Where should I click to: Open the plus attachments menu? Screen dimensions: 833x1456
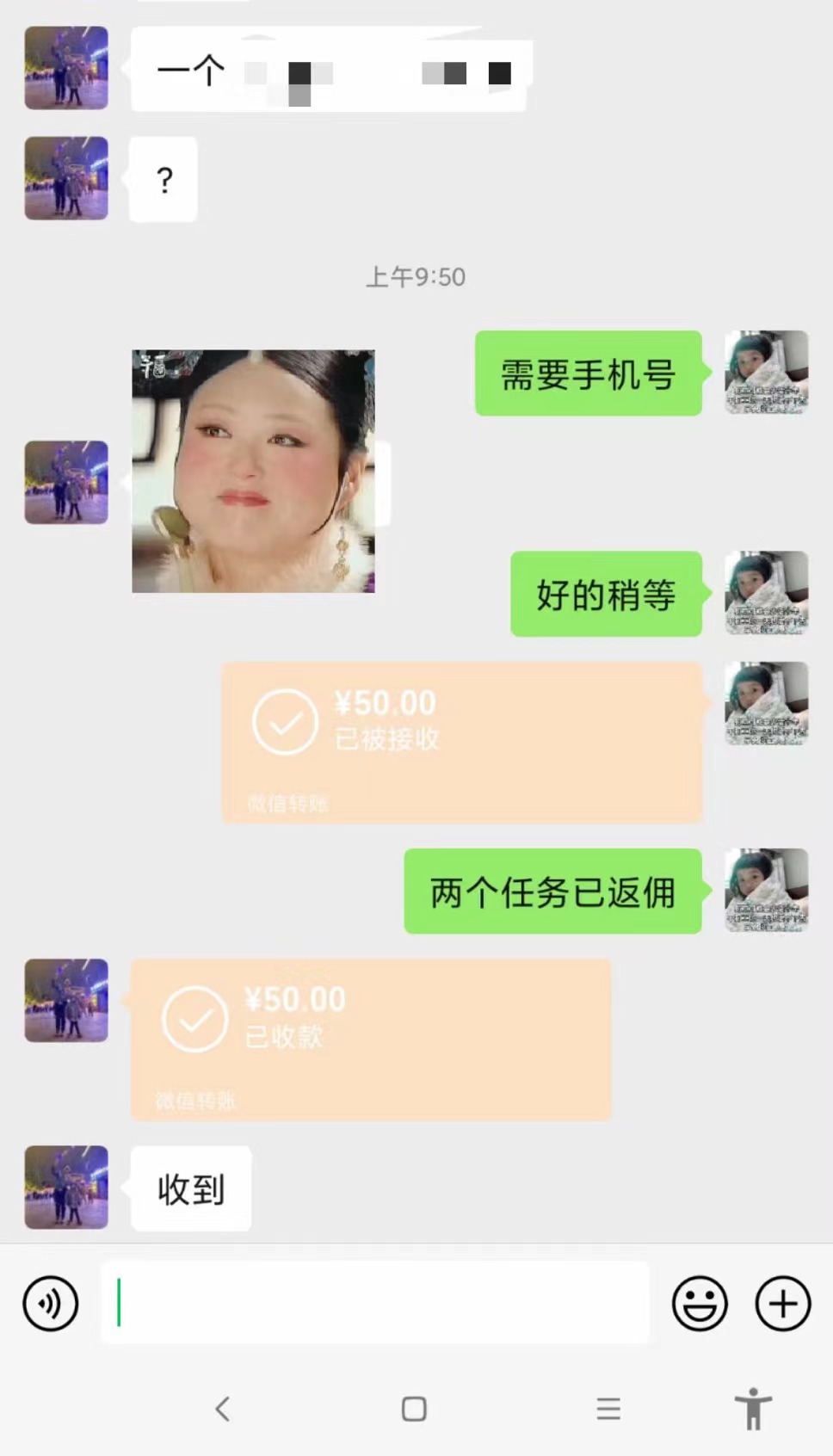(782, 1304)
